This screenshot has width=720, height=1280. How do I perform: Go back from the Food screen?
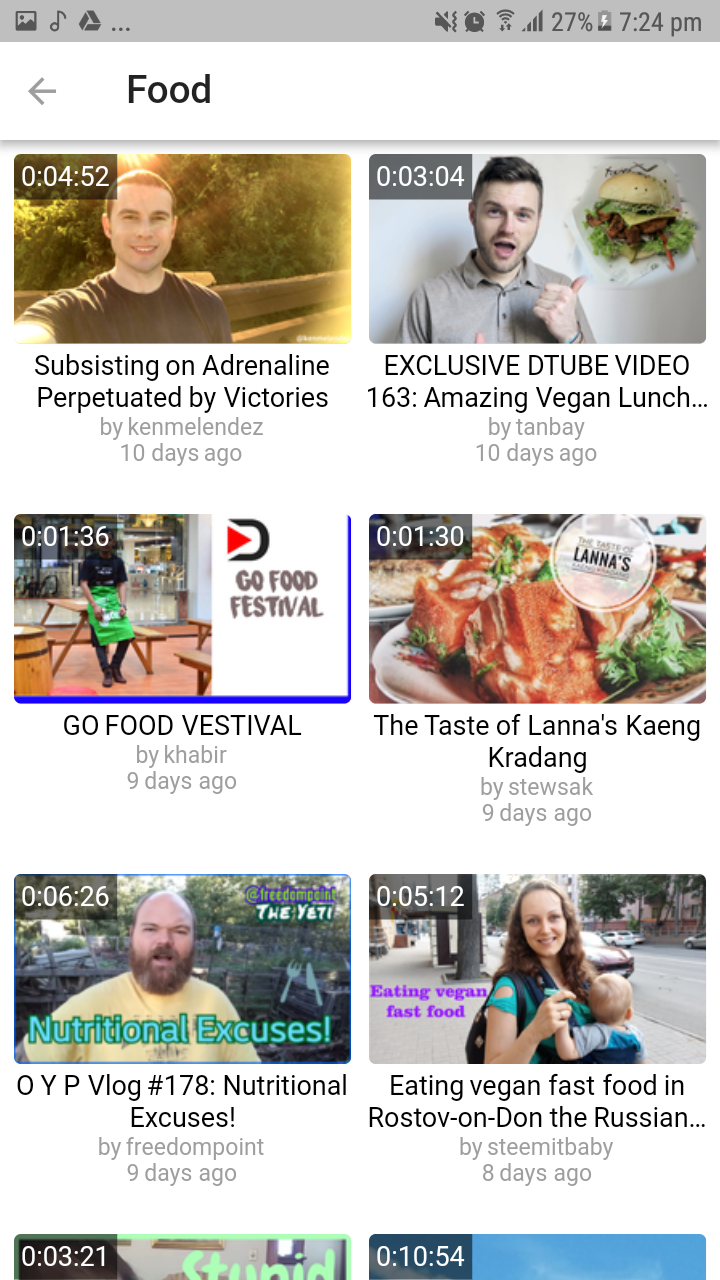pos(42,91)
